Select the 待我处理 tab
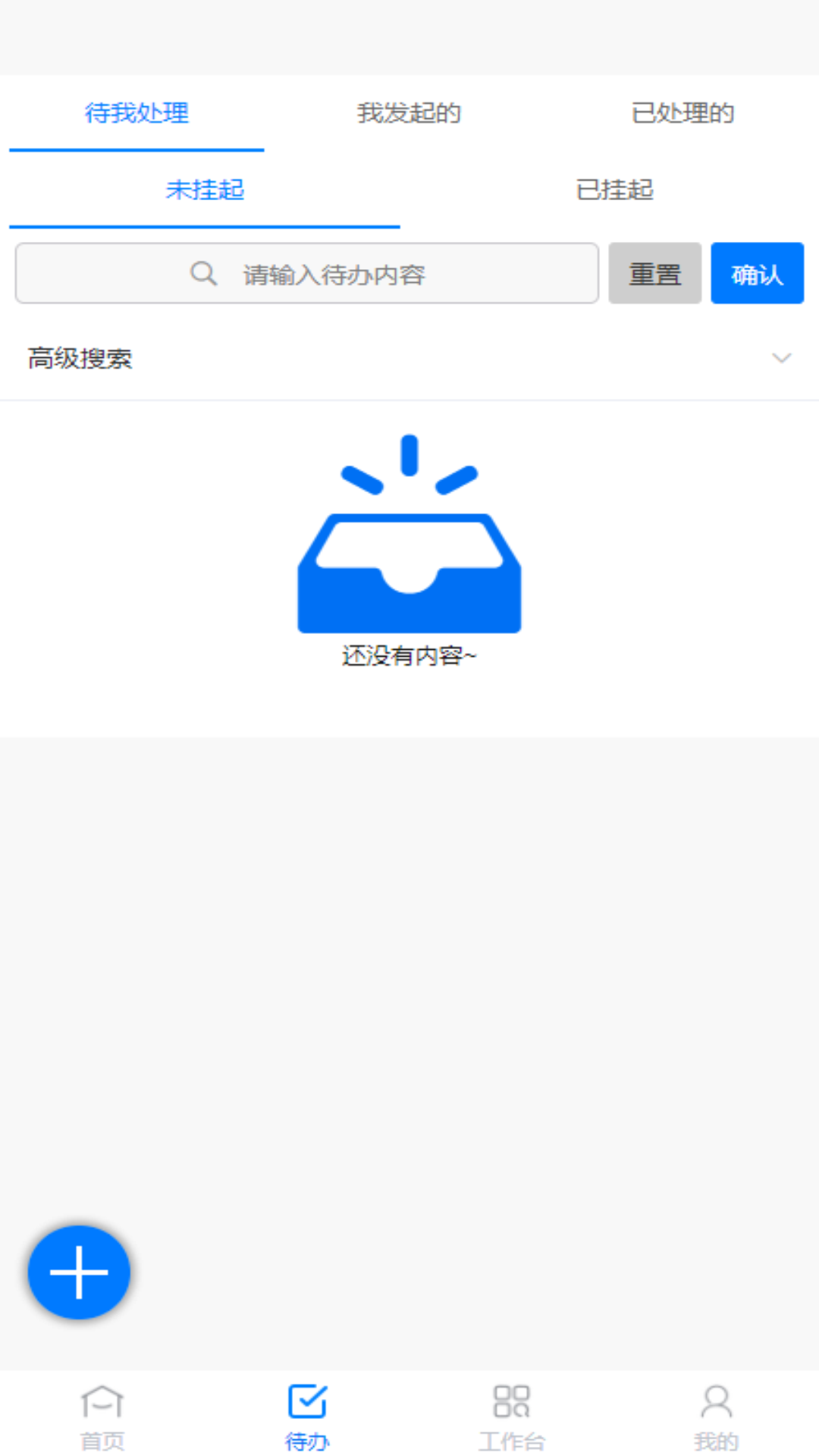 pyautogui.click(x=136, y=113)
